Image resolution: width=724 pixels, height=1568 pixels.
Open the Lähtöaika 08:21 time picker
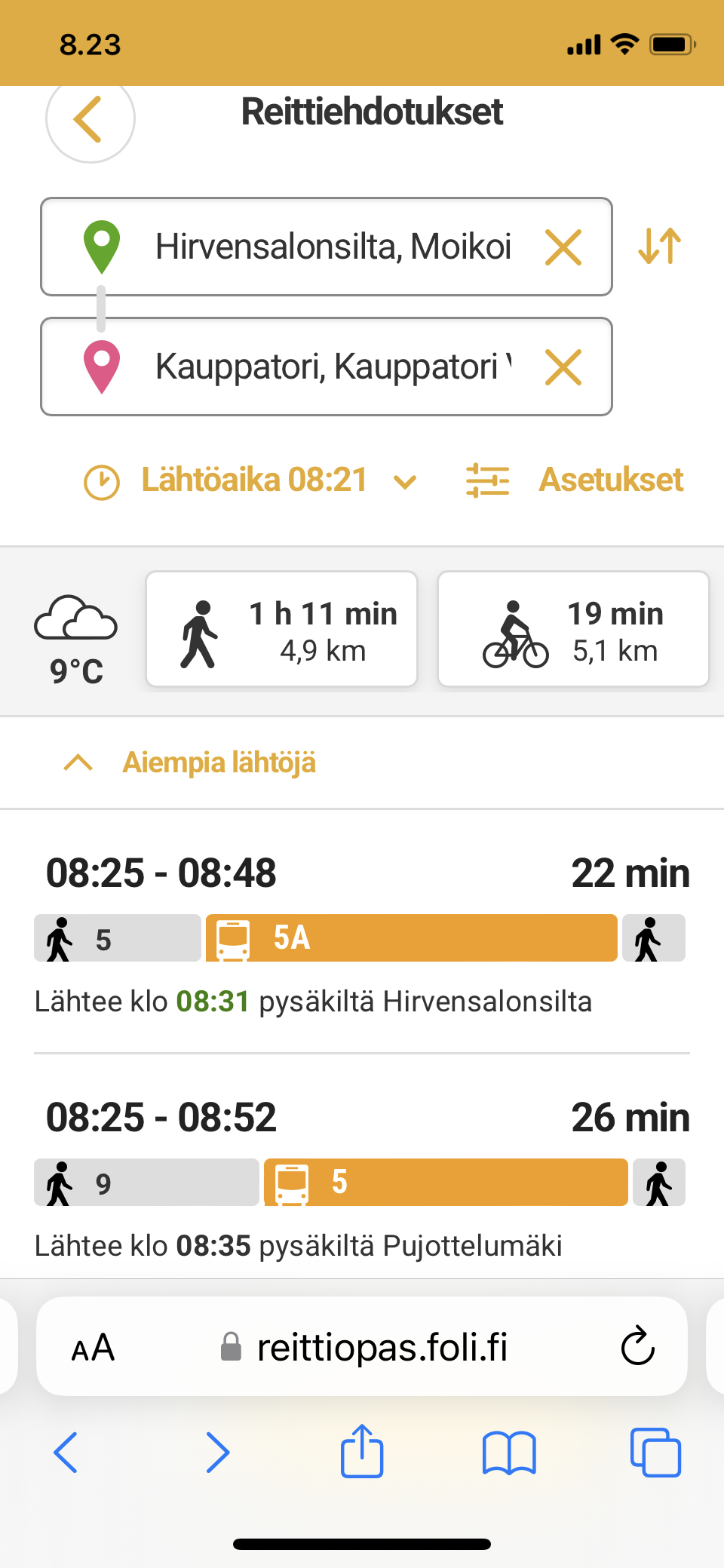point(250,480)
